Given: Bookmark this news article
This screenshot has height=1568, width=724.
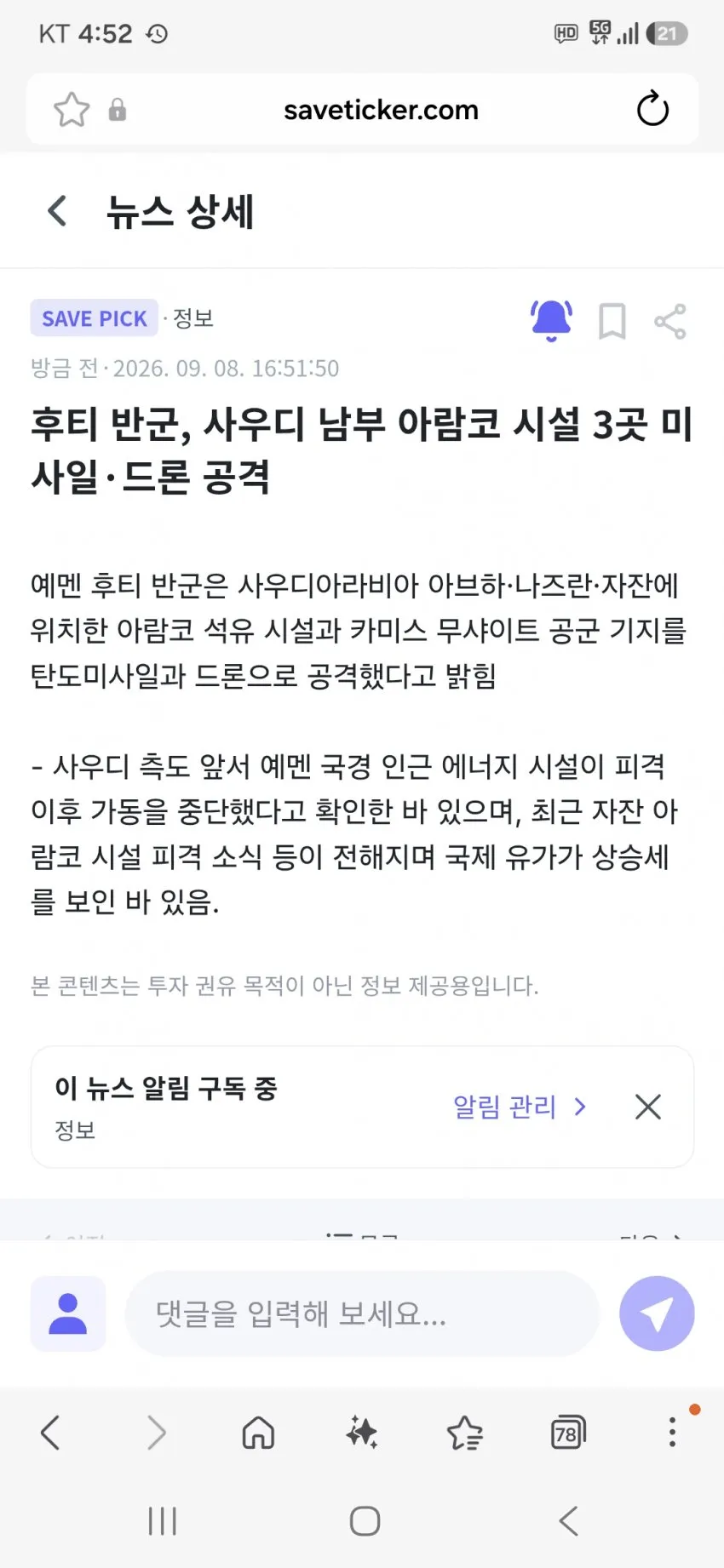Looking at the screenshot, I should [x=612, y=321].
